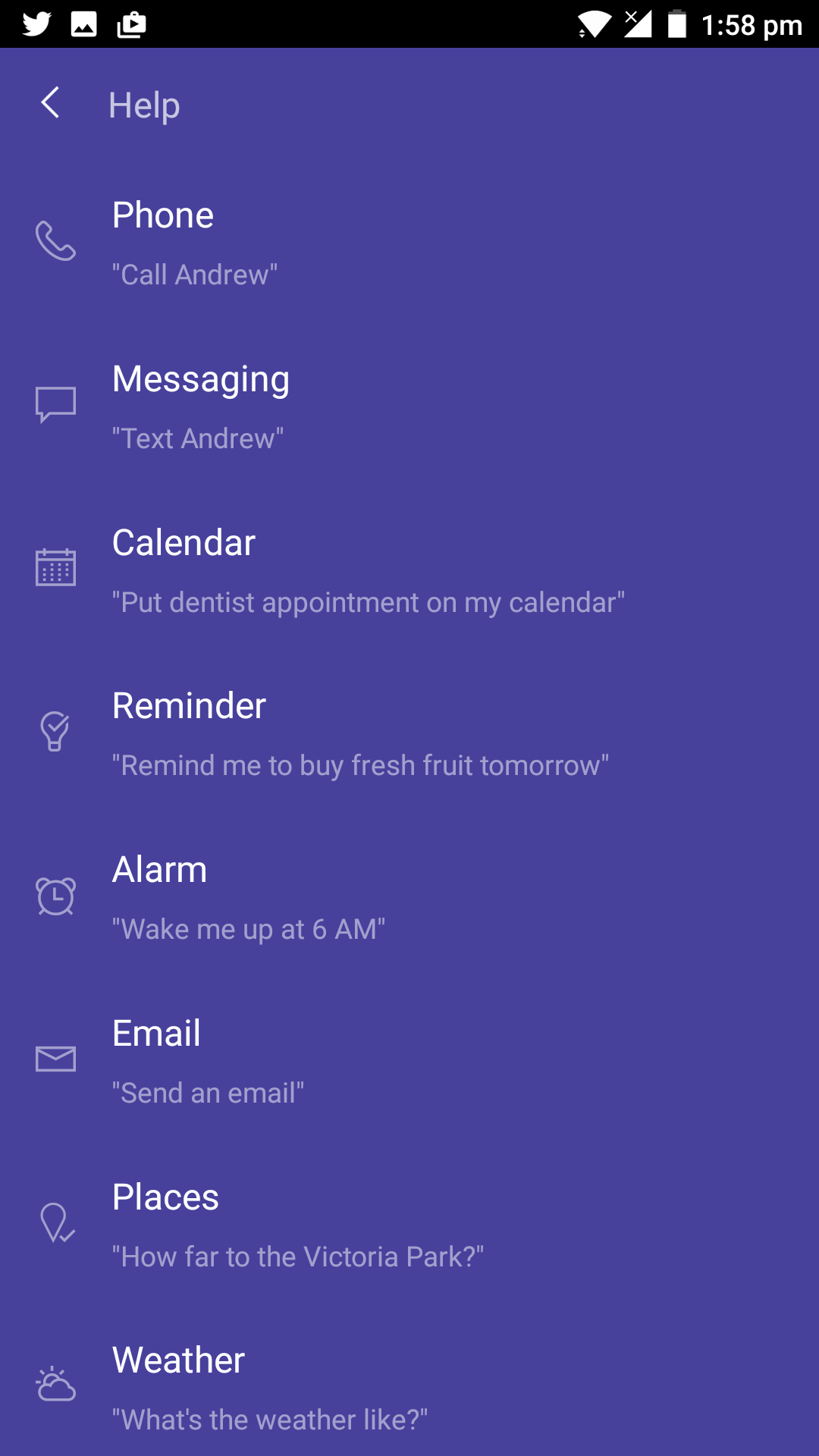Open the Reminder help topic
Viewport: 819px width, 1456px height.
click(409, 733)
